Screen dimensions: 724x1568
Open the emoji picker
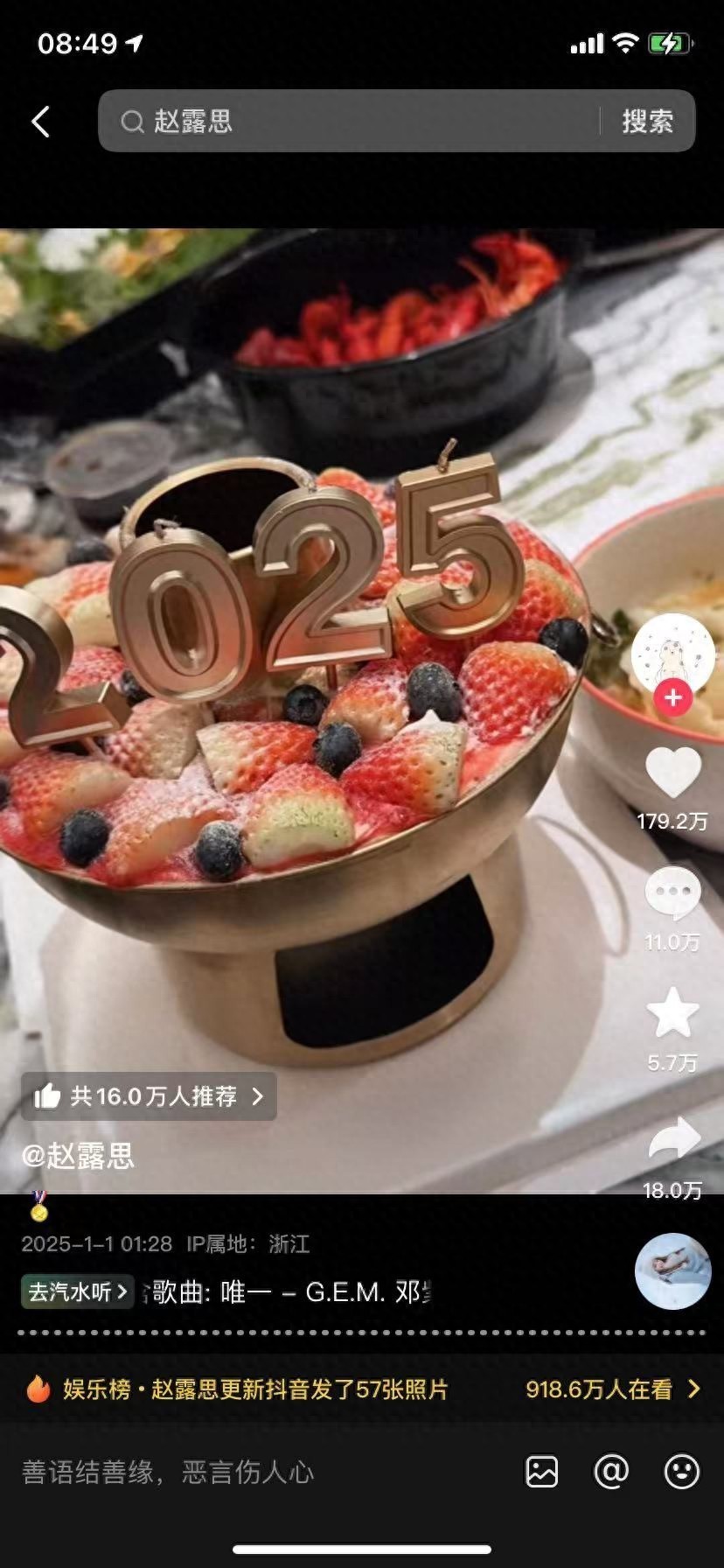[x=681, y=1472]
